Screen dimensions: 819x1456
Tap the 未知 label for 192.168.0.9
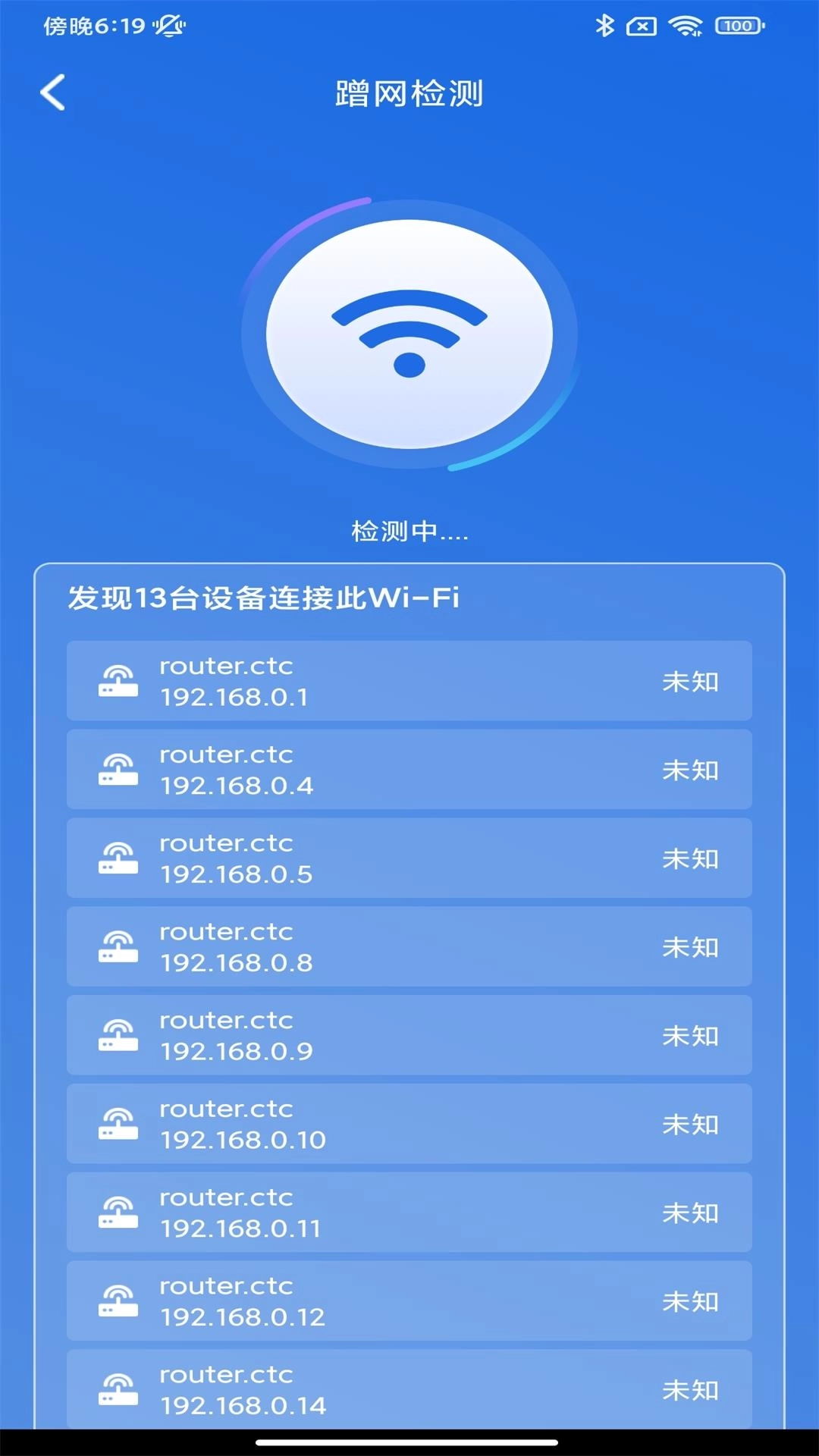(x=692, y=1035)
